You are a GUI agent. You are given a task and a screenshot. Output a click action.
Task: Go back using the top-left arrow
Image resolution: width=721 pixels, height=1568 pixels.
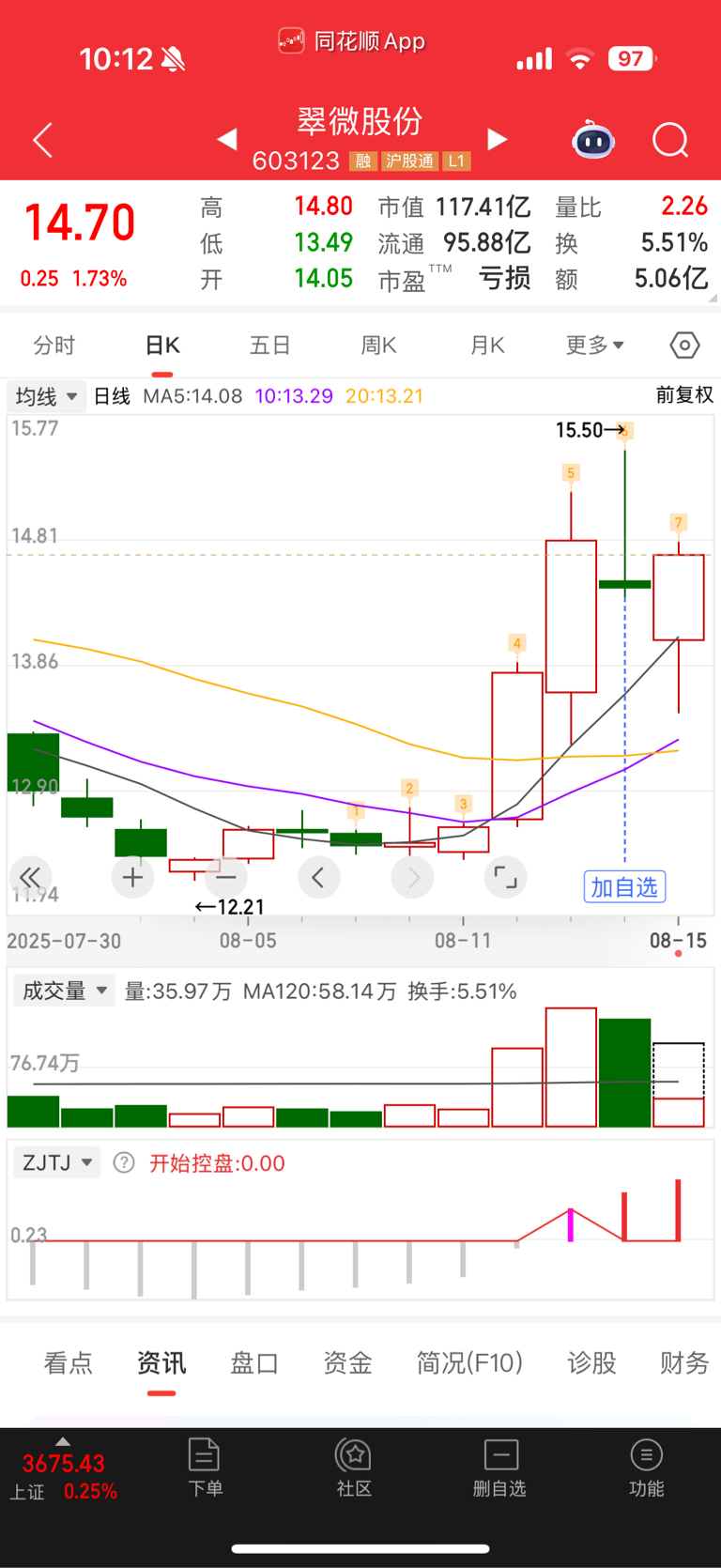42,141
